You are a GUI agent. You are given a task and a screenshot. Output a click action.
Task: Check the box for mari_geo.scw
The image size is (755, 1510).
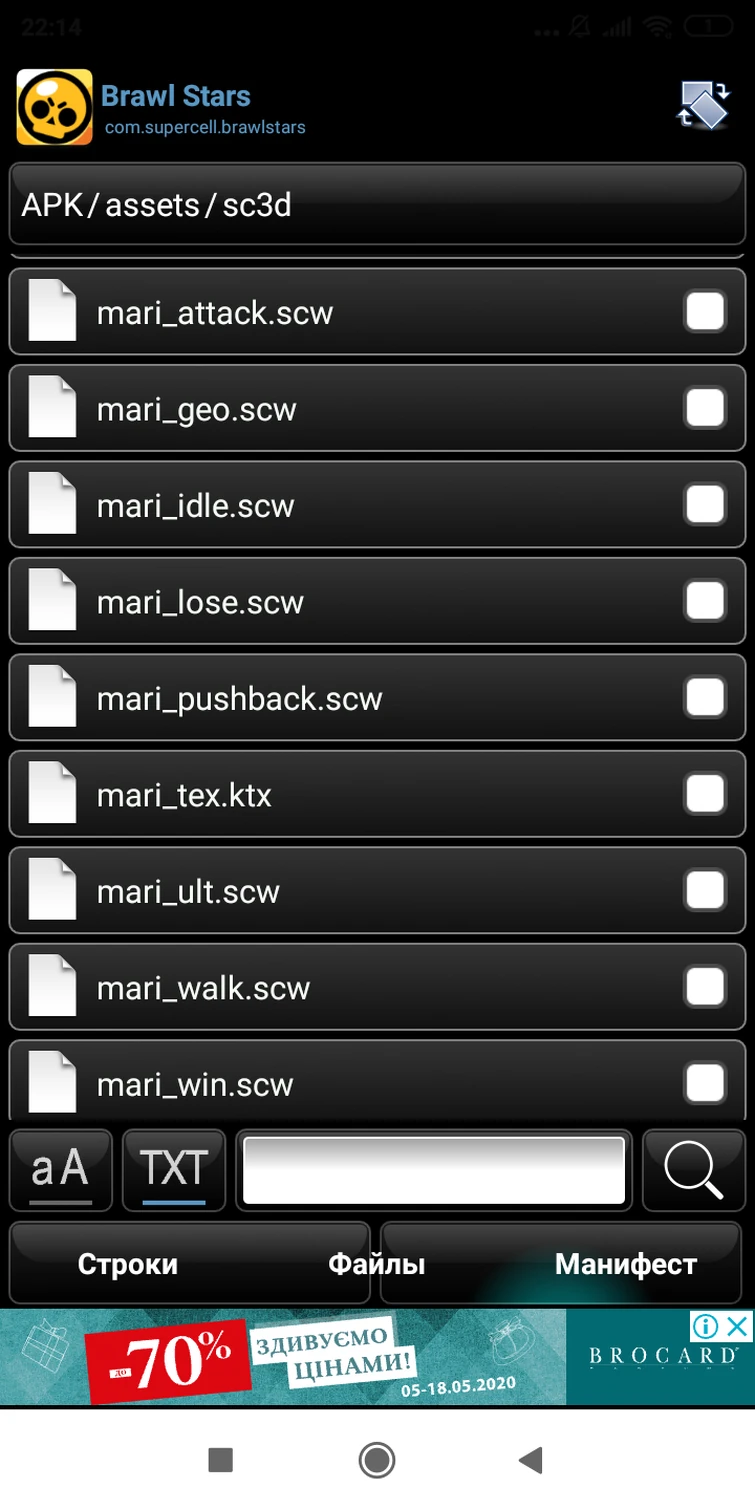coord(704,409)
